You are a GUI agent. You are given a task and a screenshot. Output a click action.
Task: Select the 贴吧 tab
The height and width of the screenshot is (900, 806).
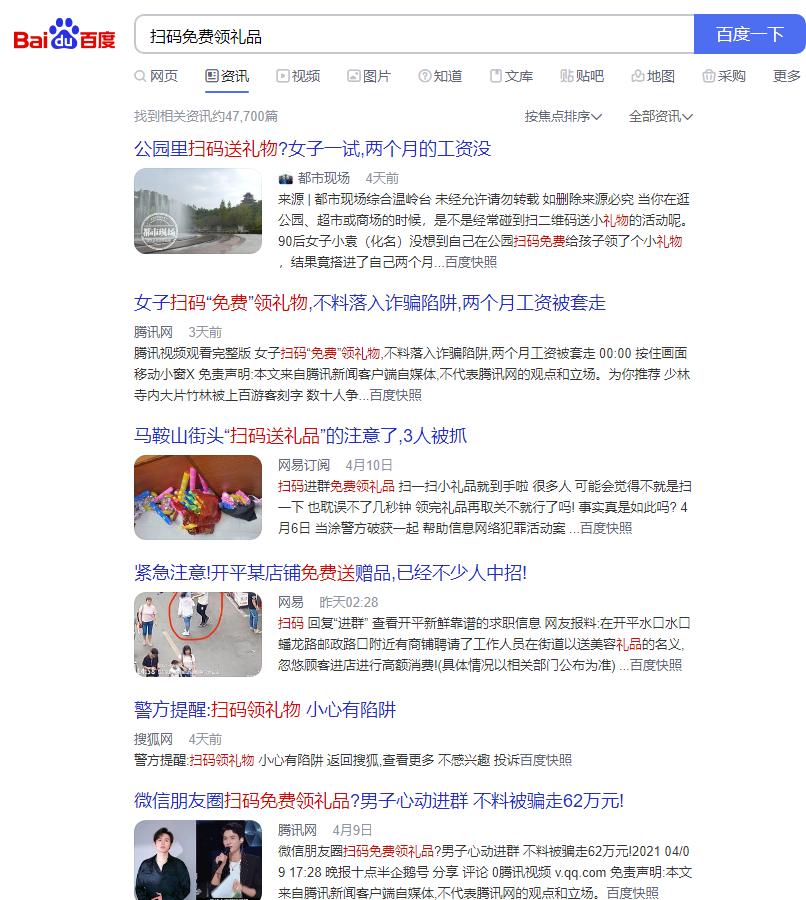click(582, 76)
